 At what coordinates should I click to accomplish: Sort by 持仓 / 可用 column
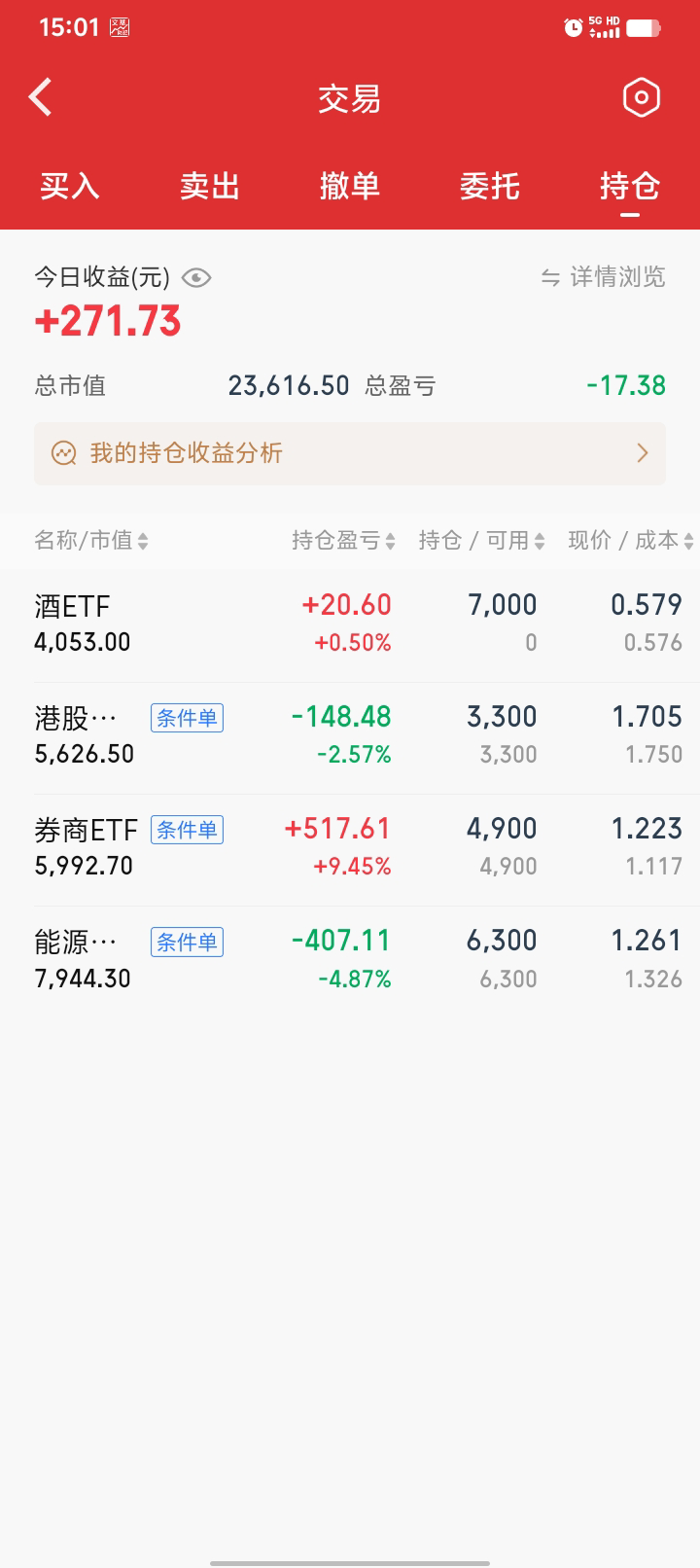[x=481, y=541]
